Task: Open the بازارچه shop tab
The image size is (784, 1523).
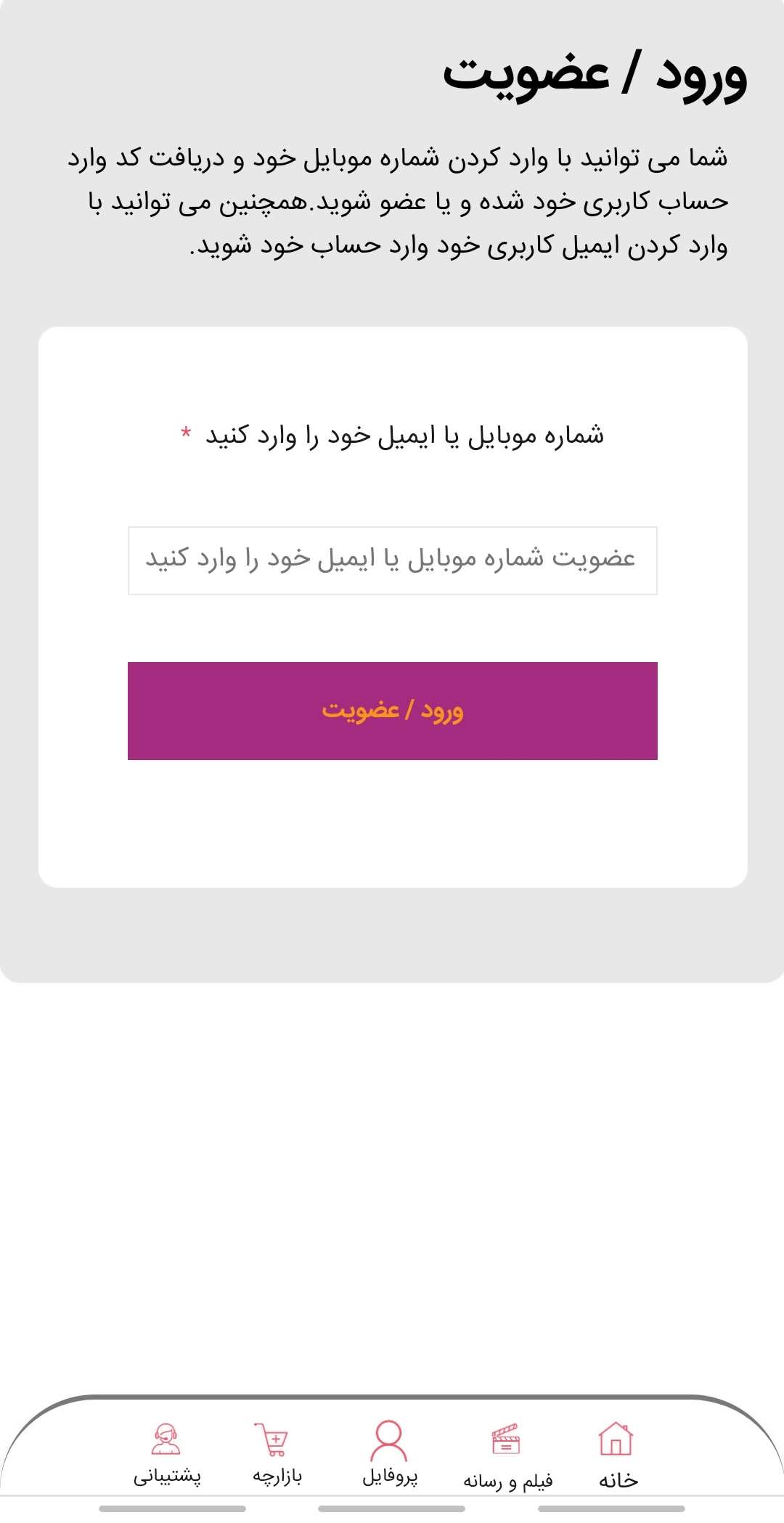Action: tap(277, 1453)
